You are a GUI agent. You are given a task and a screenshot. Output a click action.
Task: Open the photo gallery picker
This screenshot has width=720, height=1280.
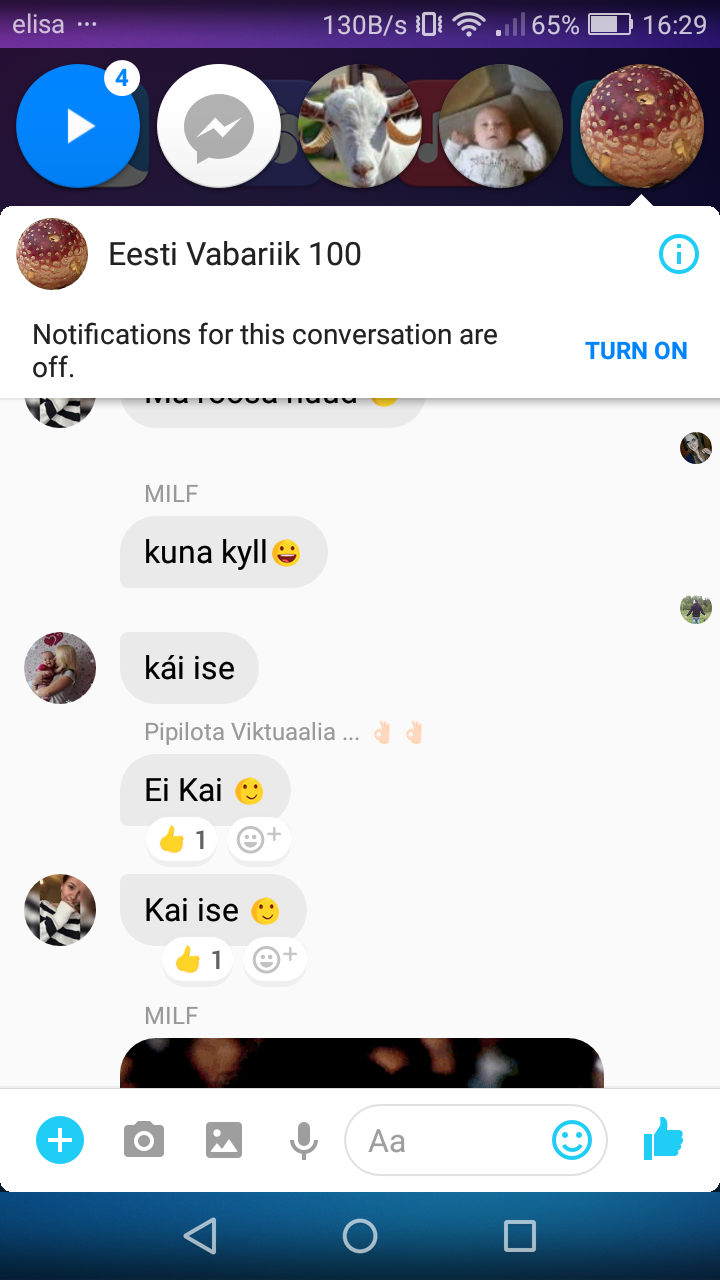coord(224,1140)
